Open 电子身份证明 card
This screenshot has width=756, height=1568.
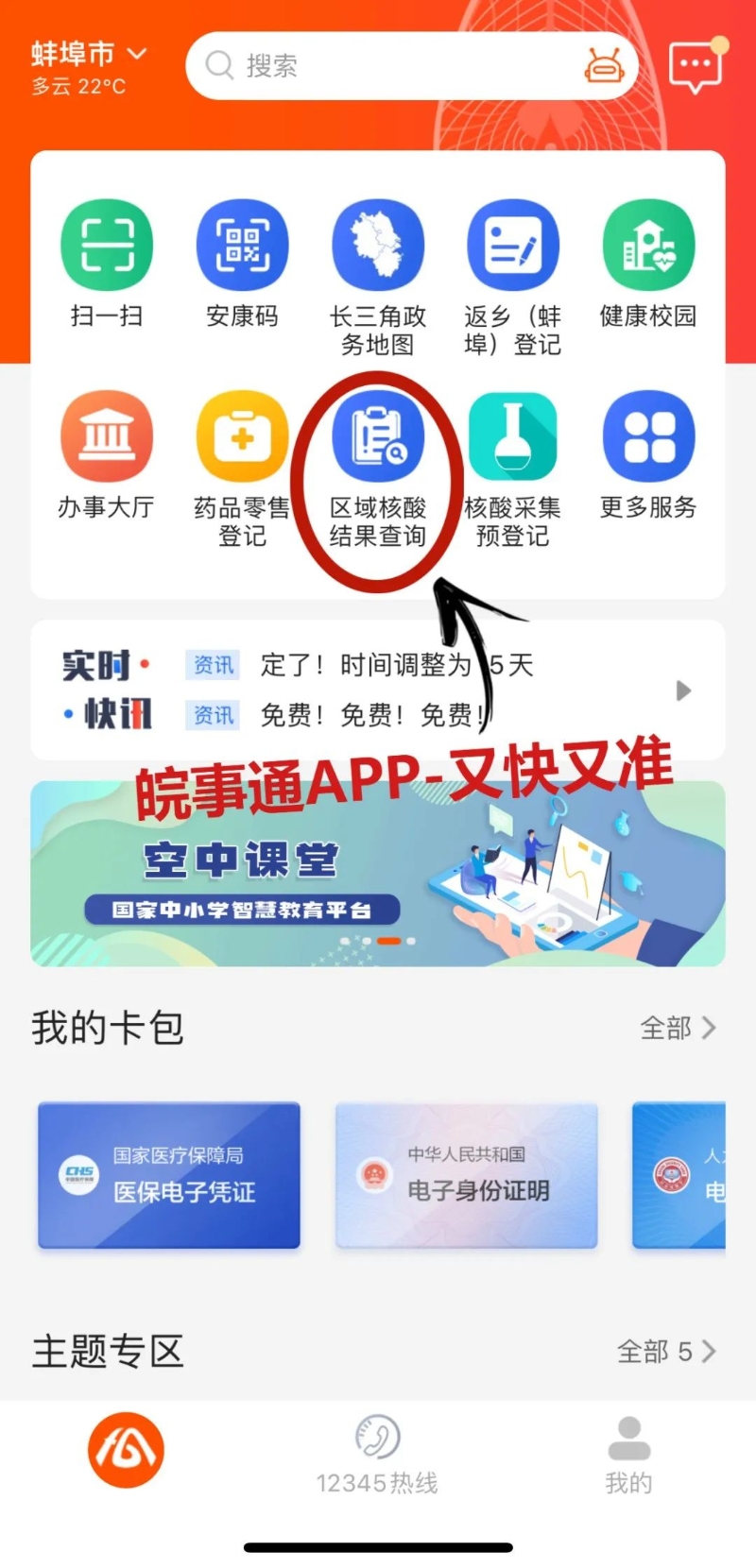pyautogui.click(x=467, y=1175)
